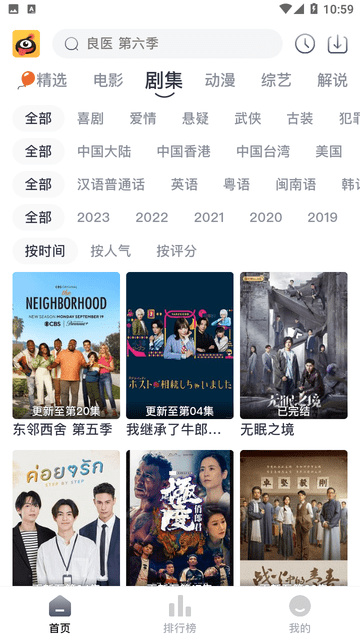Screen dimensions: 360x640
Task: Go to the 排行榜 tab
Action: coord(180,613)
